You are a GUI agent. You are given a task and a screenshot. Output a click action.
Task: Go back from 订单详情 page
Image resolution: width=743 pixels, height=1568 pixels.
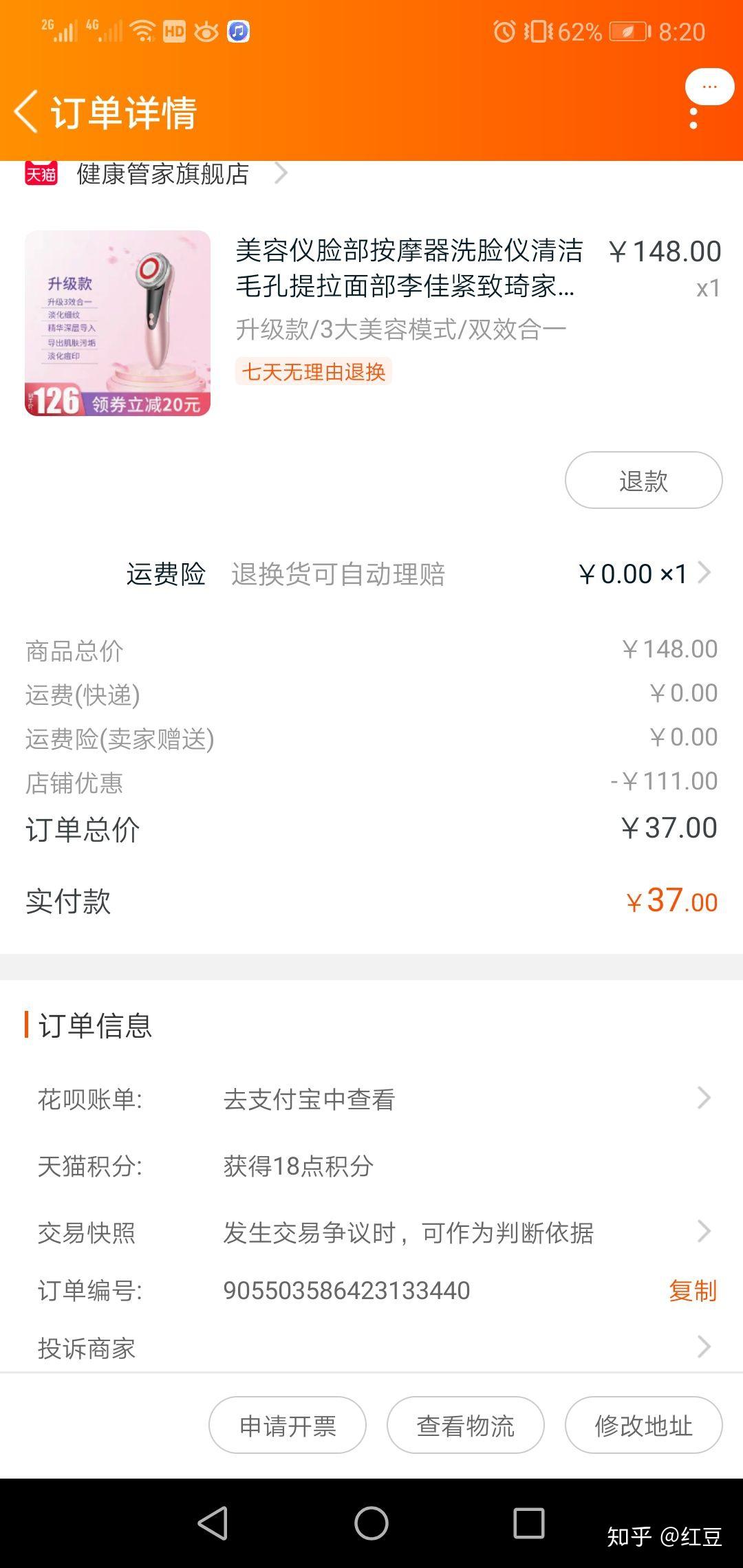click(26, 112)
